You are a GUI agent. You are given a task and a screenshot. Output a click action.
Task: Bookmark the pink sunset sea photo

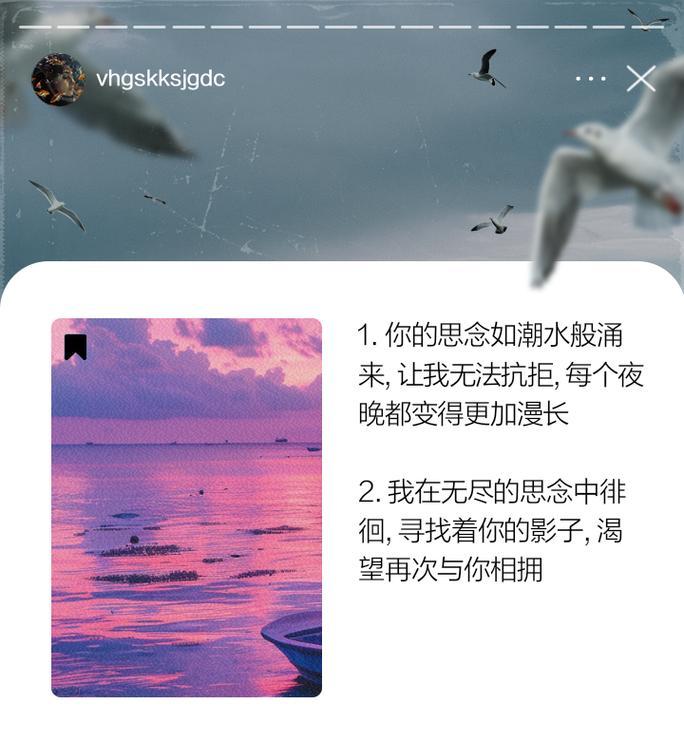(76, 347)
